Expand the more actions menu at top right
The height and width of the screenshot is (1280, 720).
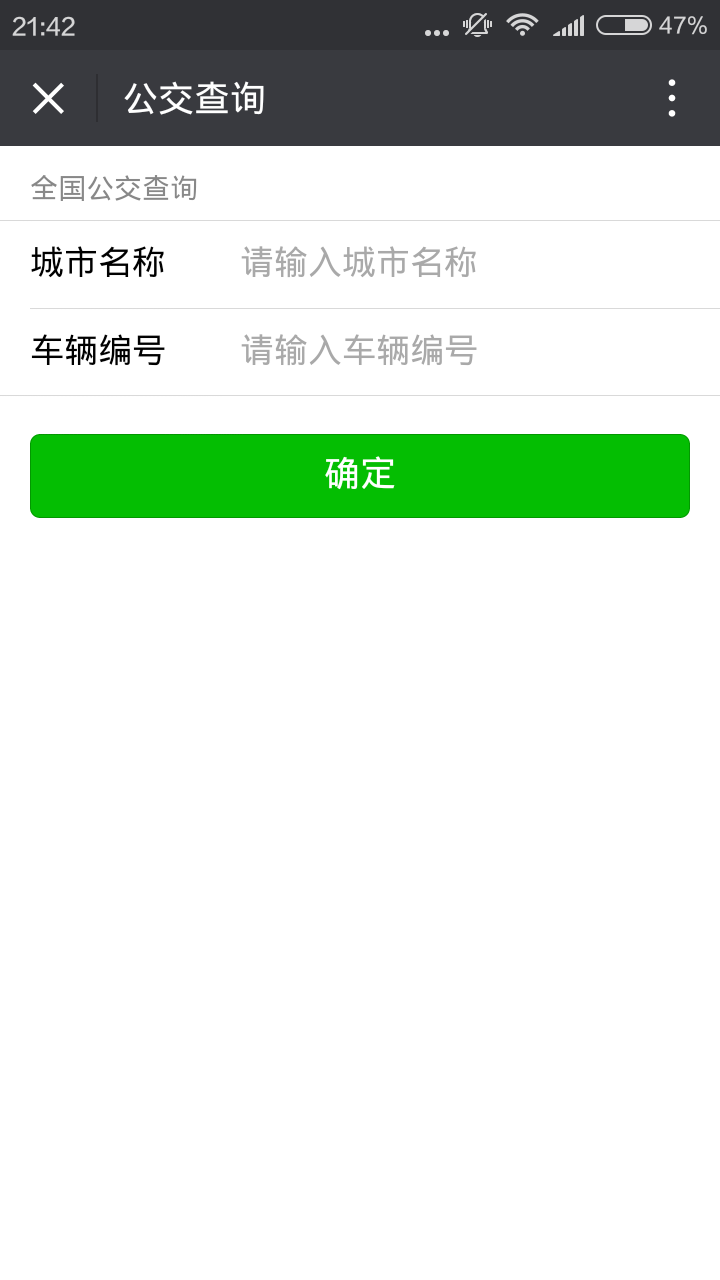(671, 98)
